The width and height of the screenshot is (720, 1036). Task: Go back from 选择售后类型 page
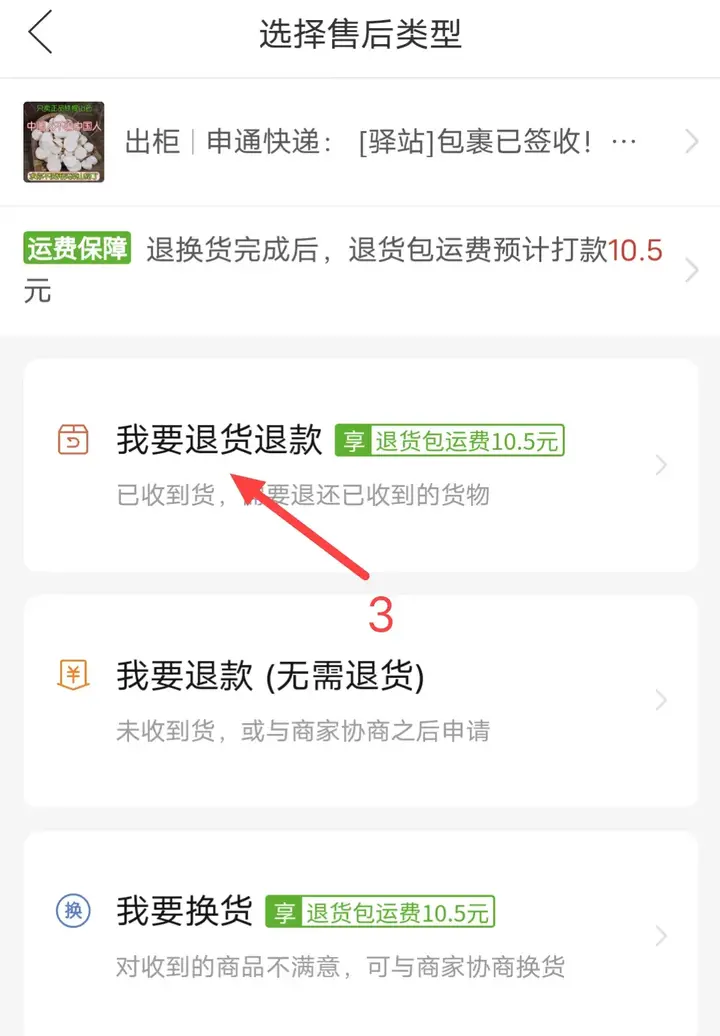(x=40, y=34)
